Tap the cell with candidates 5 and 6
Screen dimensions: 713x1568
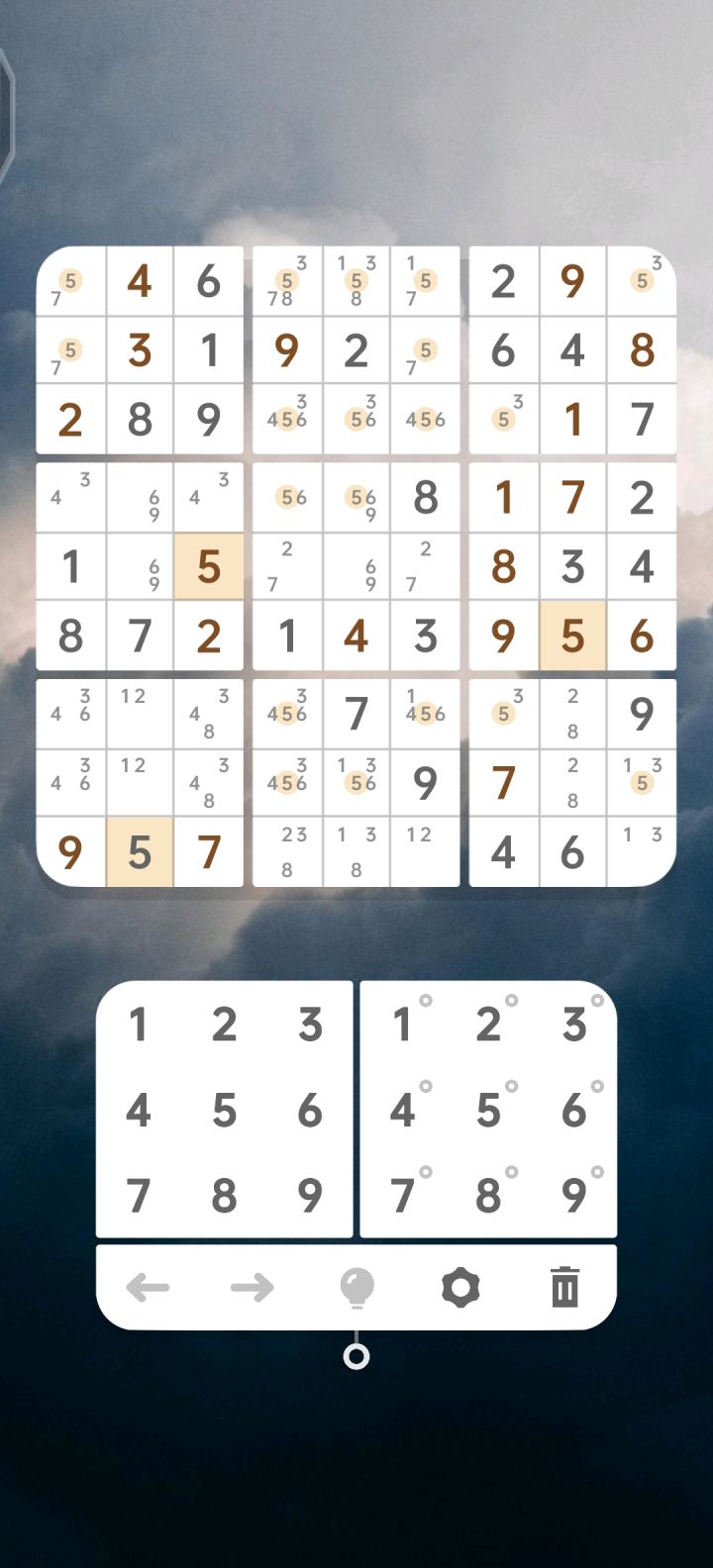coord(288,497)
